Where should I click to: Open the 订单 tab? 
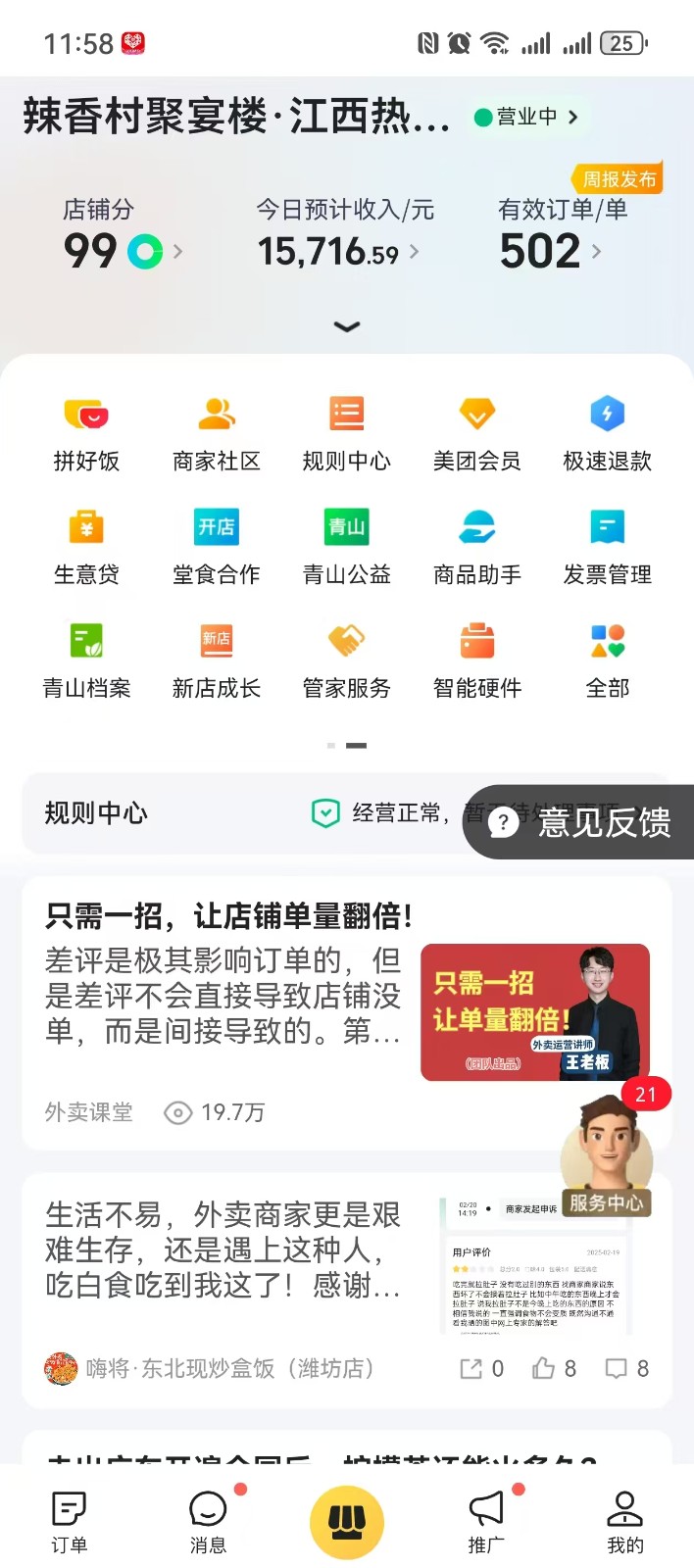(x=69, y=1522)
